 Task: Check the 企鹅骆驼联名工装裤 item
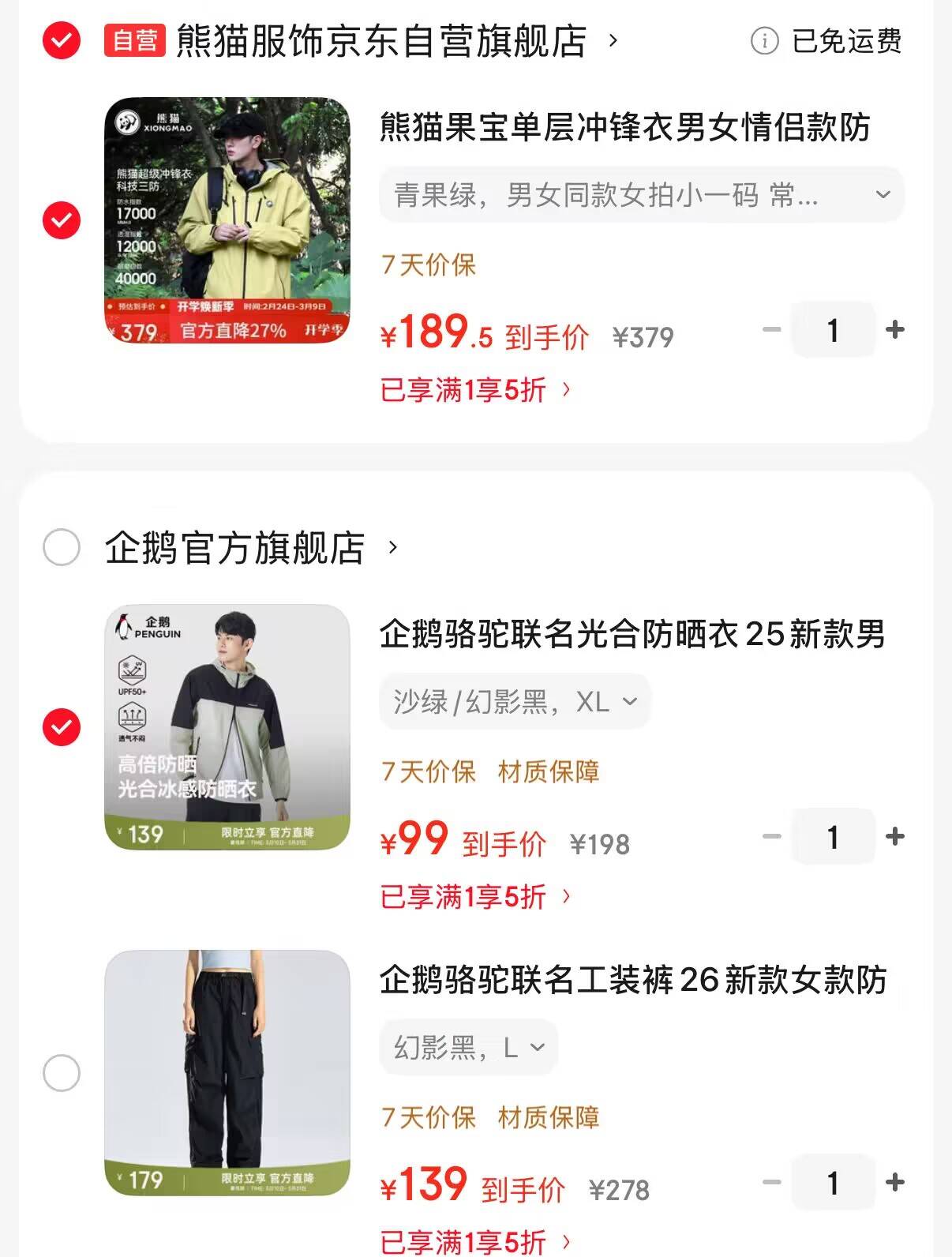62,1073
